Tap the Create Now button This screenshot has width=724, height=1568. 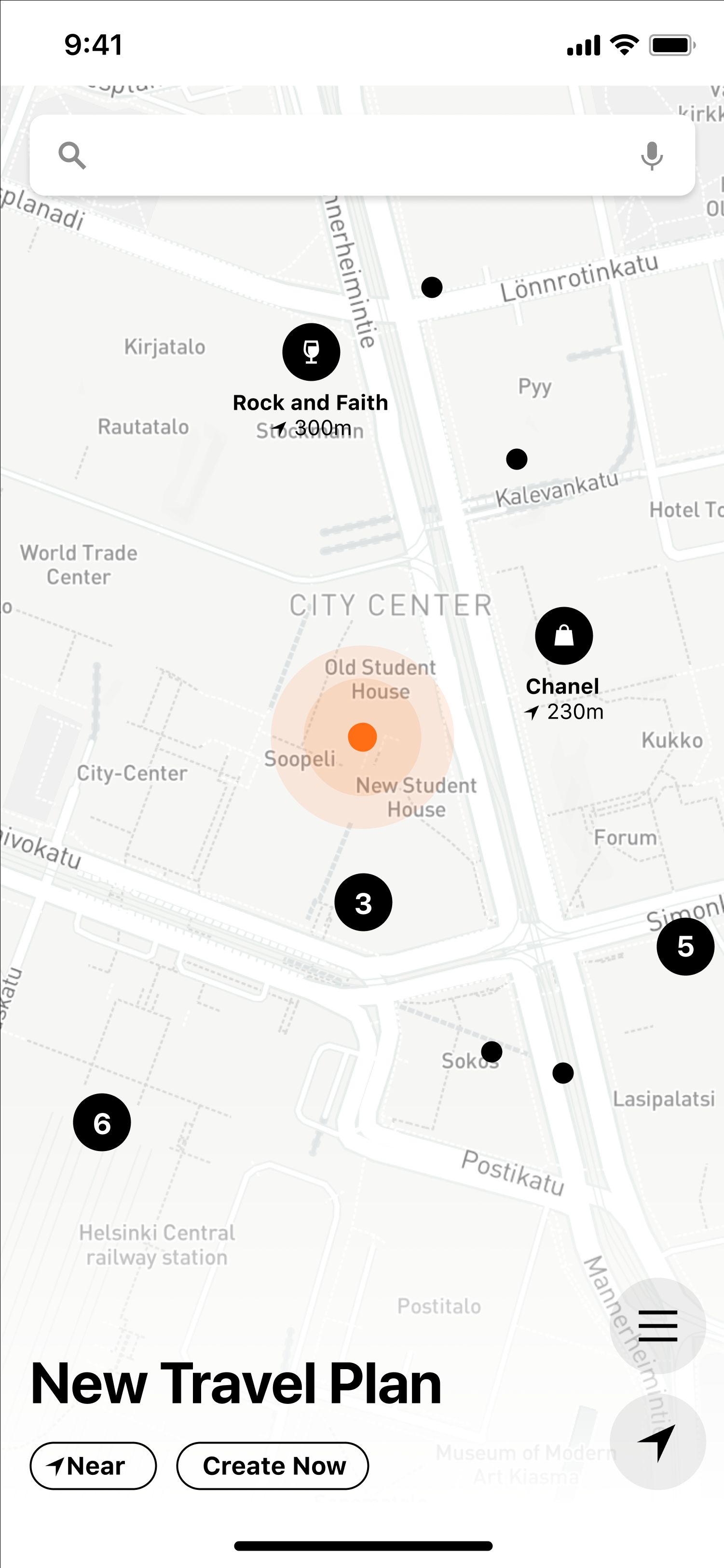click(x=273, y=1466)
